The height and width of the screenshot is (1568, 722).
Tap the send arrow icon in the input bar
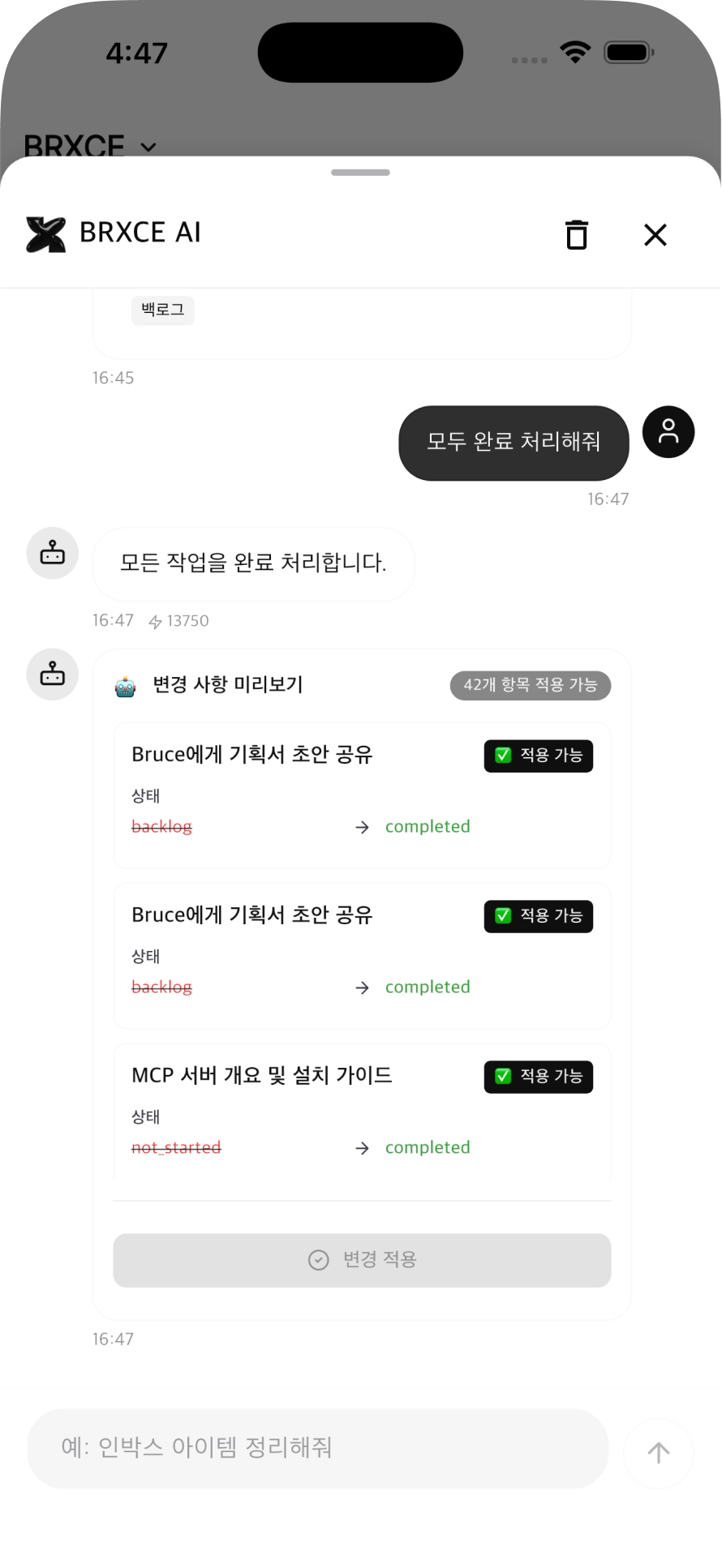pos(658,1452)
